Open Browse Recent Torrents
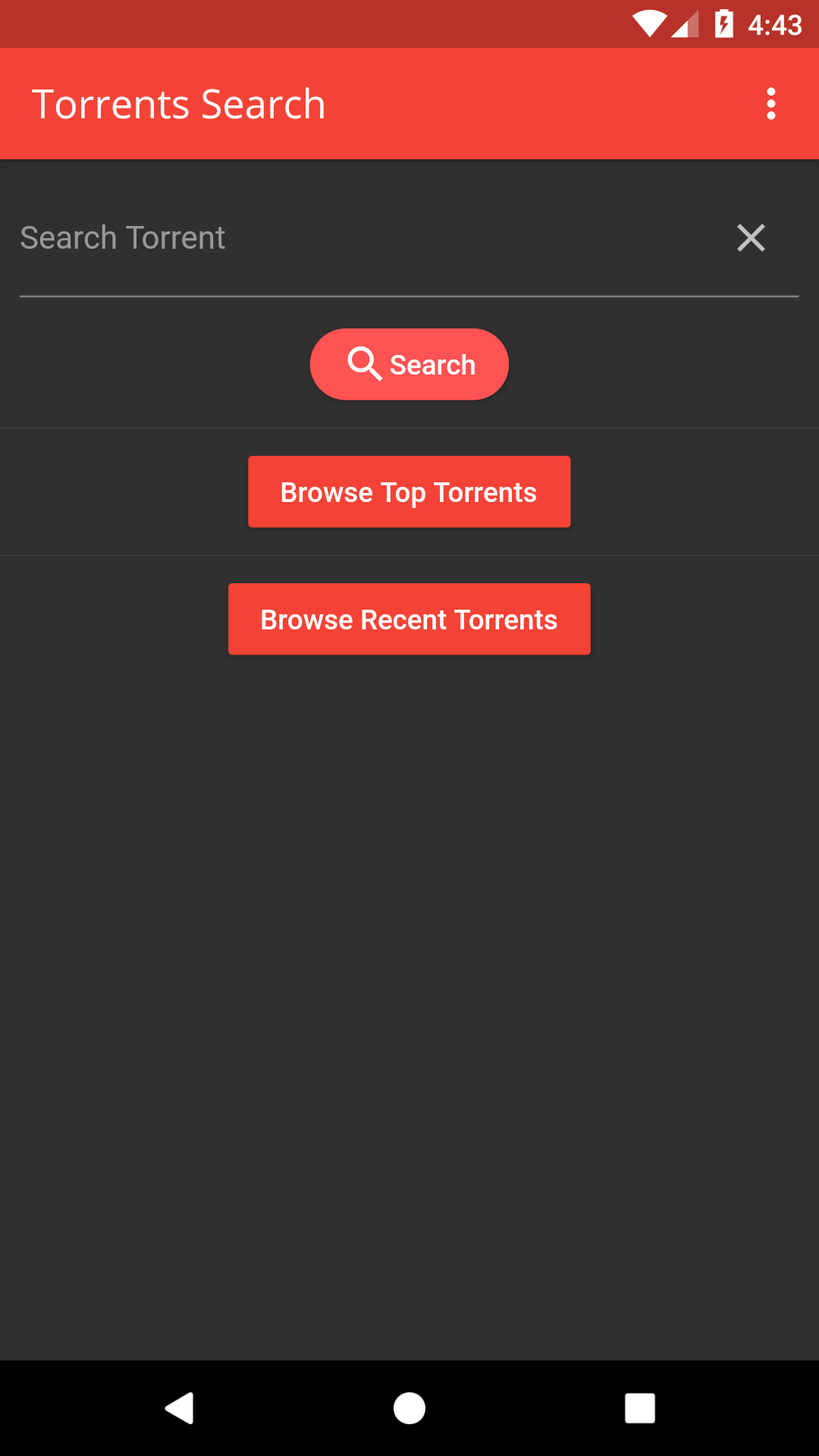The image size is (819, 1456). point(409,619)
